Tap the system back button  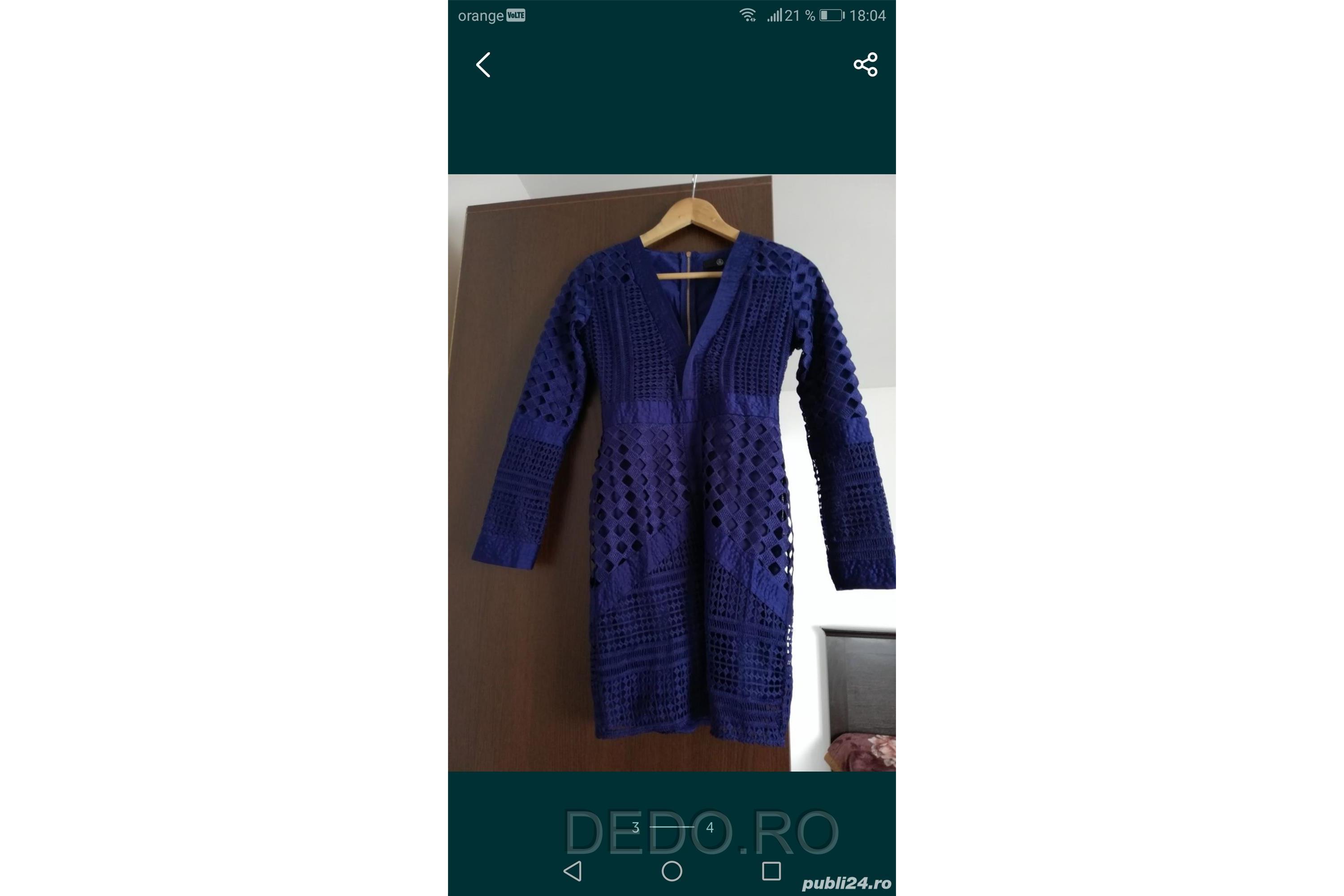coord(573,871)
